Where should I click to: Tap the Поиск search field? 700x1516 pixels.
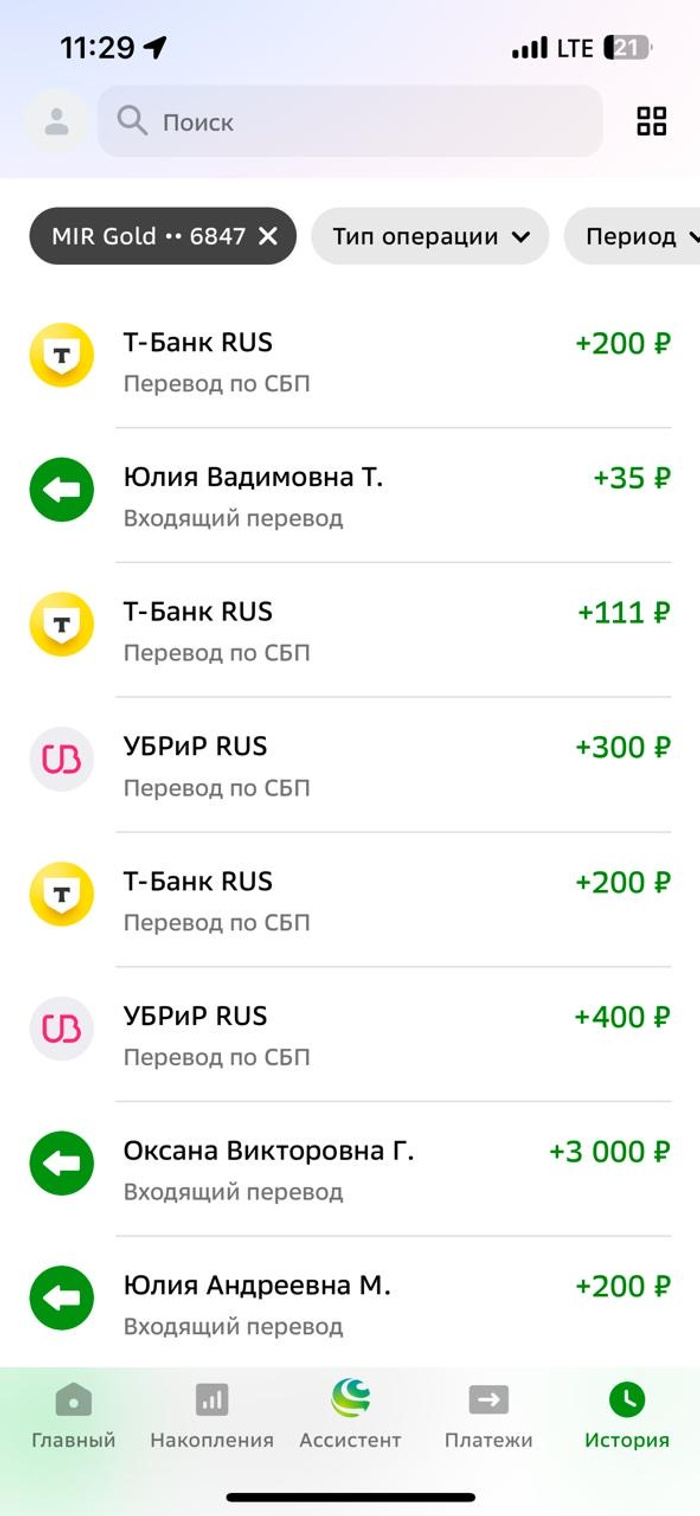point(350,122)
